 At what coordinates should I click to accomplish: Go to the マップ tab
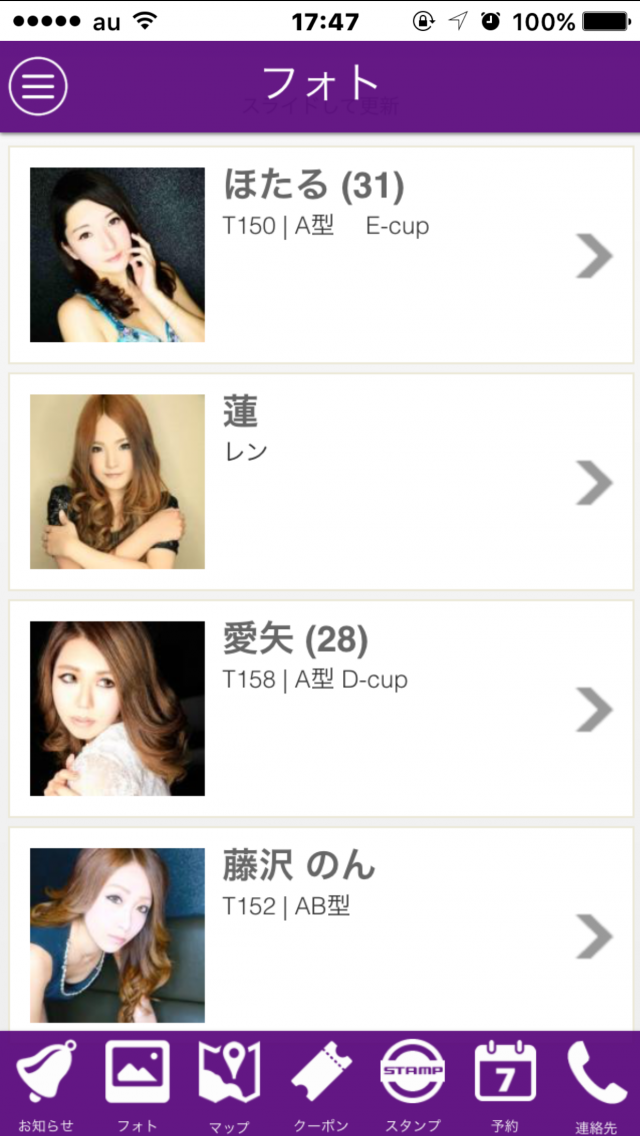(229, 1085)
